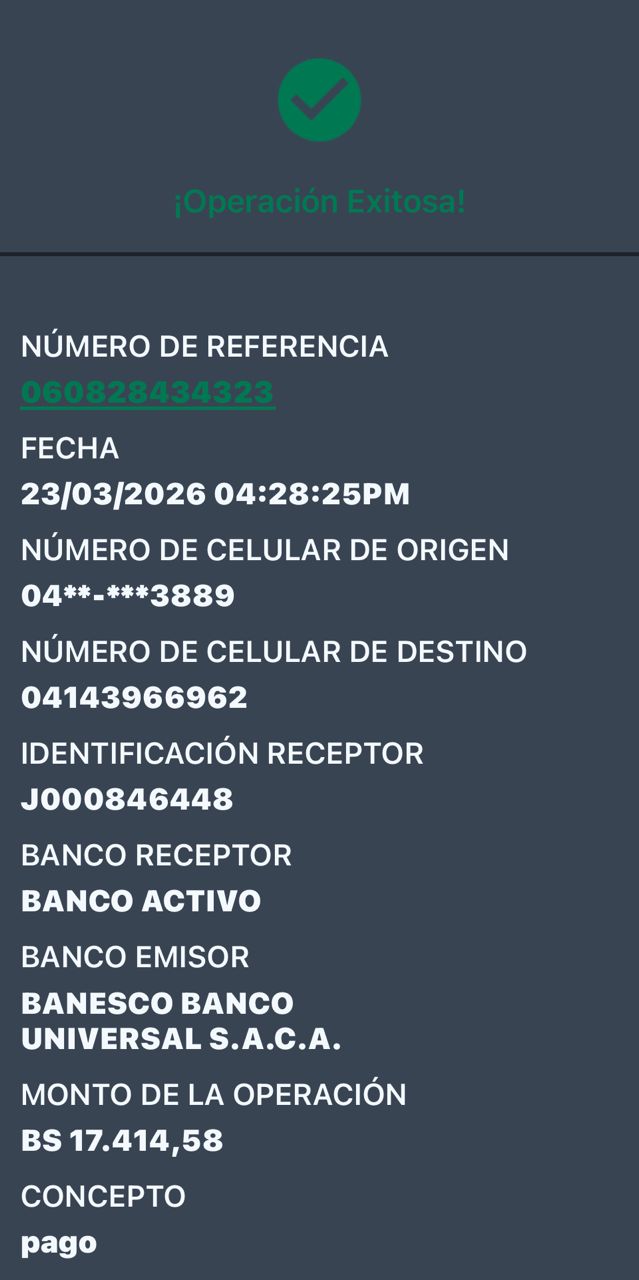Open the underlined reference number 060828434323
Viewport: 639px width, 1280px height.
(x=147, y=392)
